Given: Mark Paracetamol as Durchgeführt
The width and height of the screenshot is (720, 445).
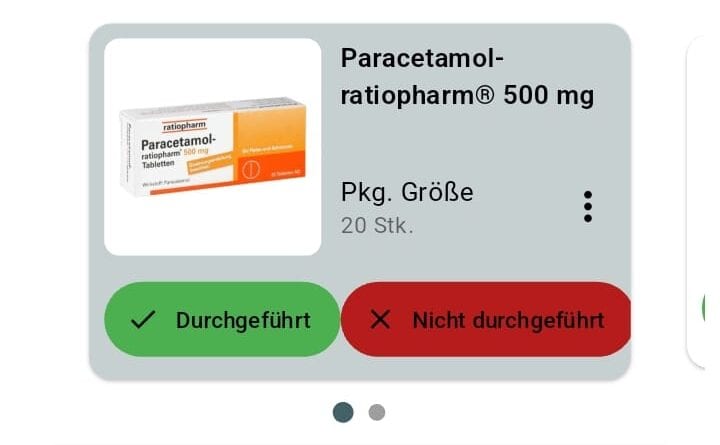Looking at the screenshot, I should click(x=222, y=320).
